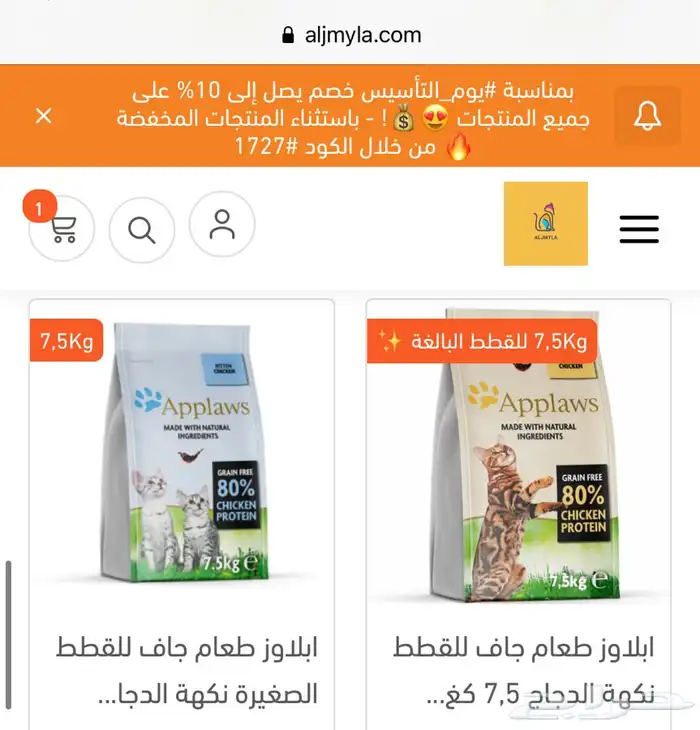Viewport: 700px width, 730px height.
Task: Open the Applaws adult cat food product card
Action: 518,460
